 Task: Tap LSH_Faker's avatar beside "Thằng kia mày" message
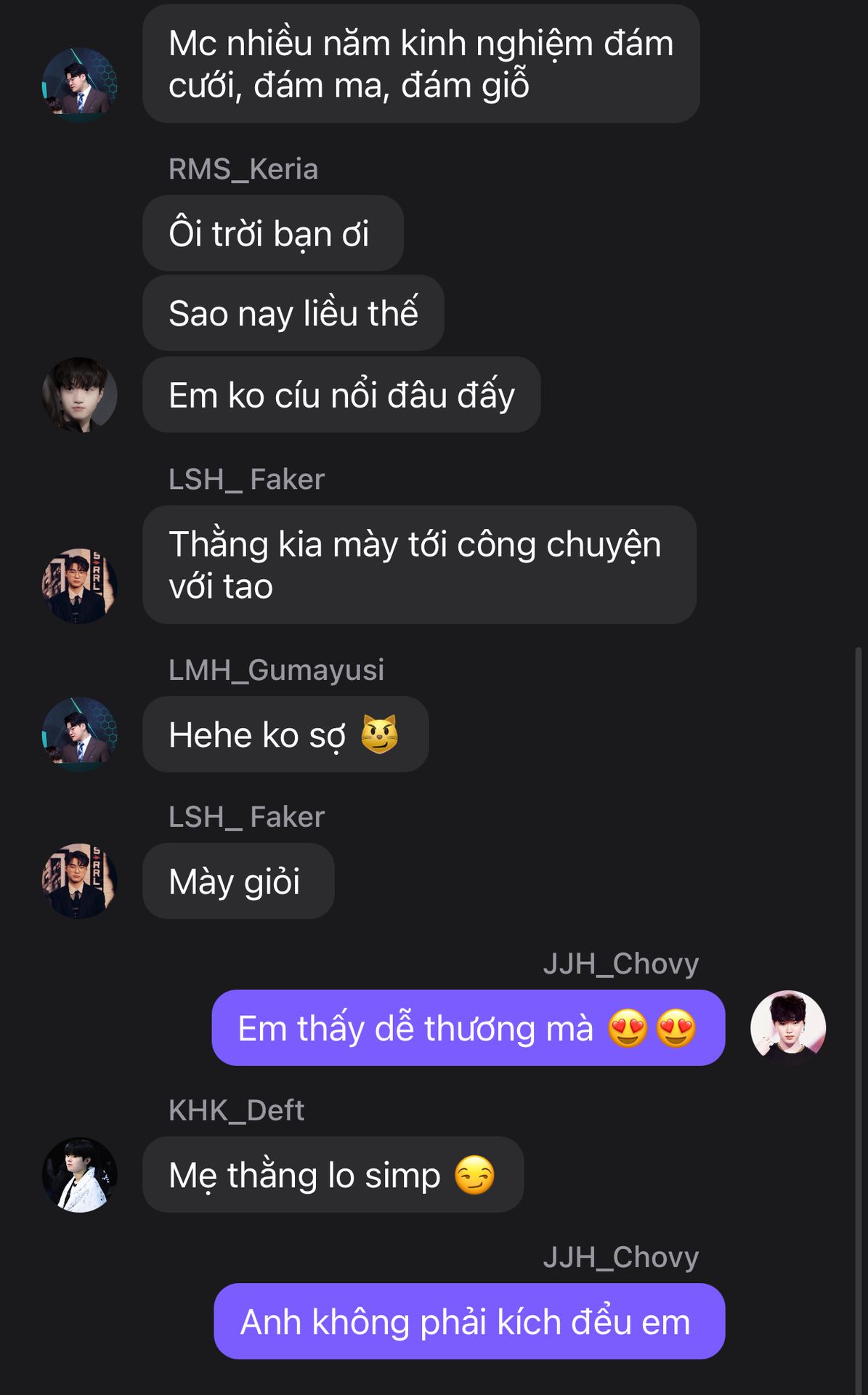[80, 586]
